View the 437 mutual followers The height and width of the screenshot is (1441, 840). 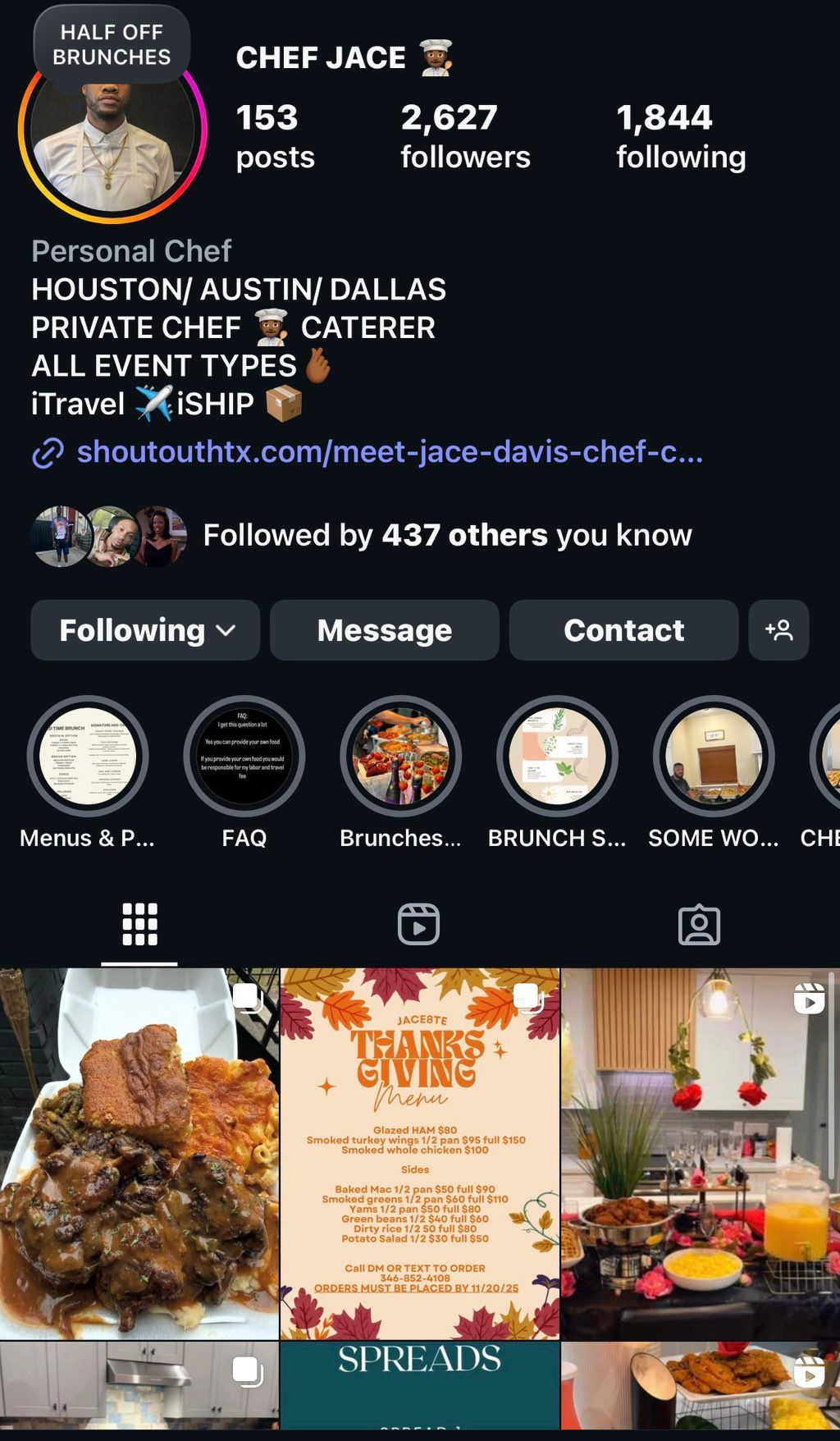coord(447,535)
